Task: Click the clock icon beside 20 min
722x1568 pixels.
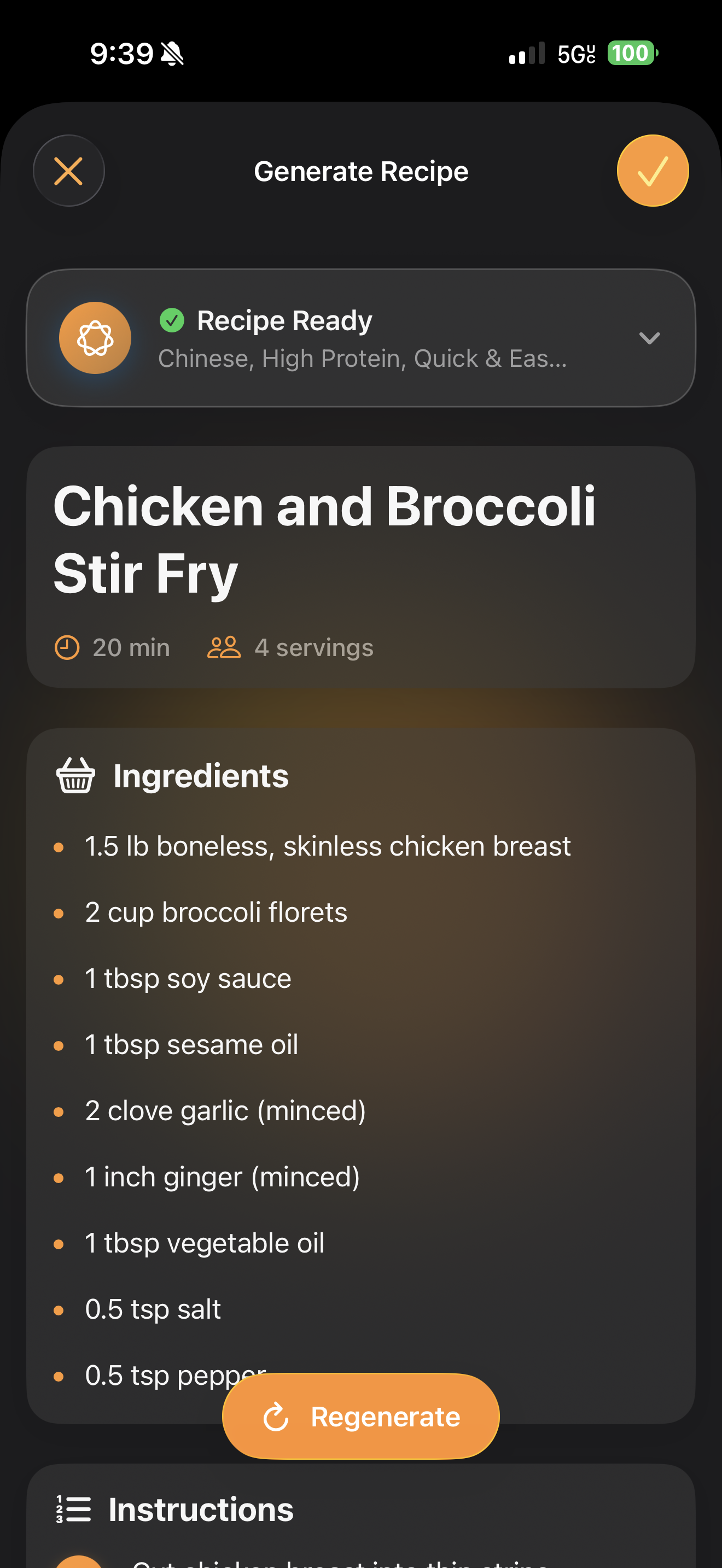Action: (x=67, y=647)
